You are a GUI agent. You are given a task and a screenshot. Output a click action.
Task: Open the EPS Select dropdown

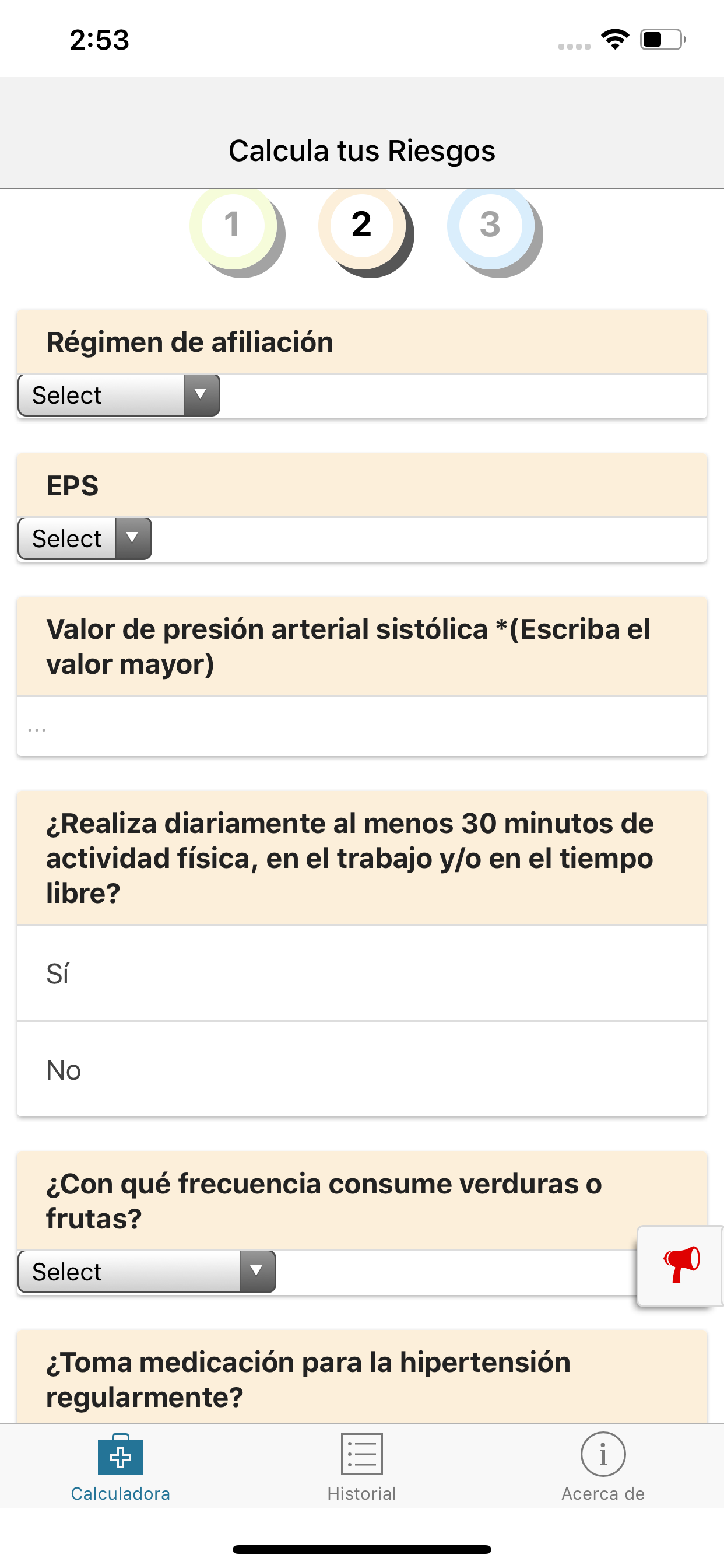[84, 538]
